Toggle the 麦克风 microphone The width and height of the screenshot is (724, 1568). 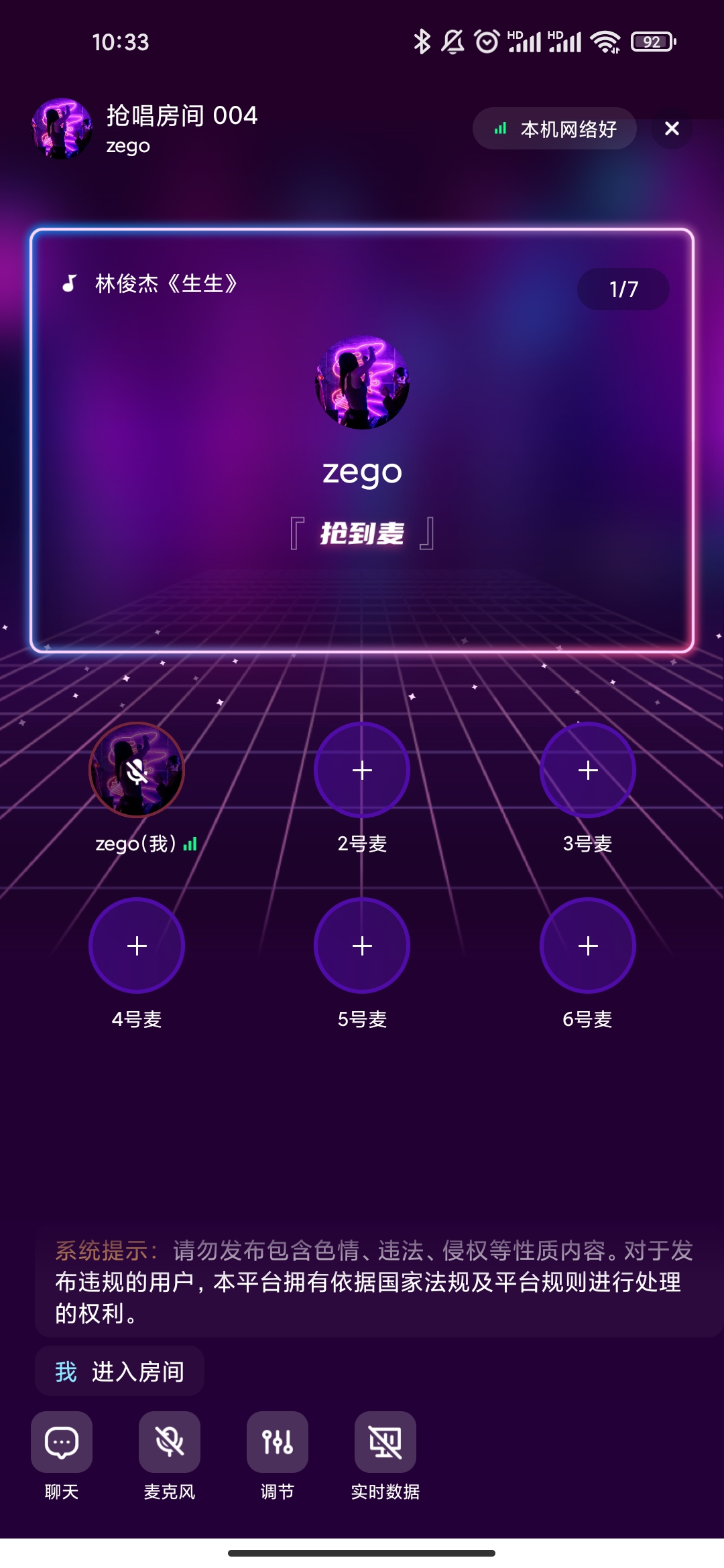(x=170, y=1442)
